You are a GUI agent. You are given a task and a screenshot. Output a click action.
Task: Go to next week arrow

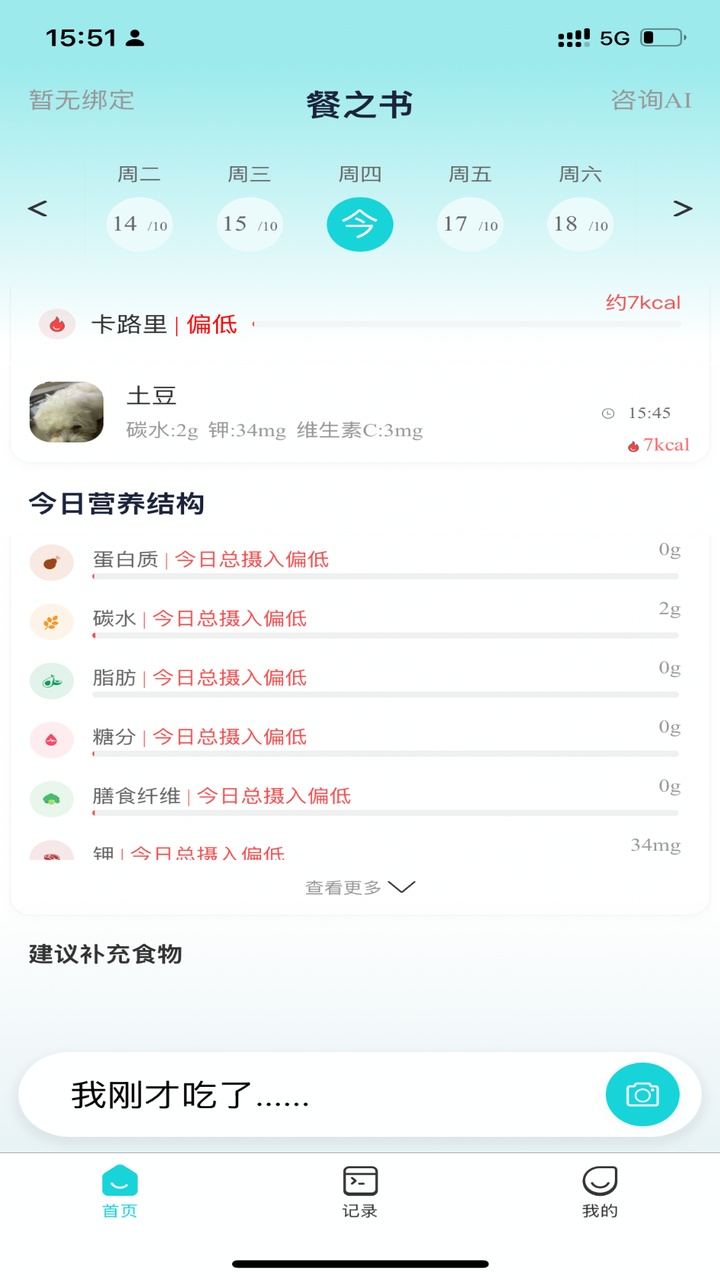pos(682,209)
